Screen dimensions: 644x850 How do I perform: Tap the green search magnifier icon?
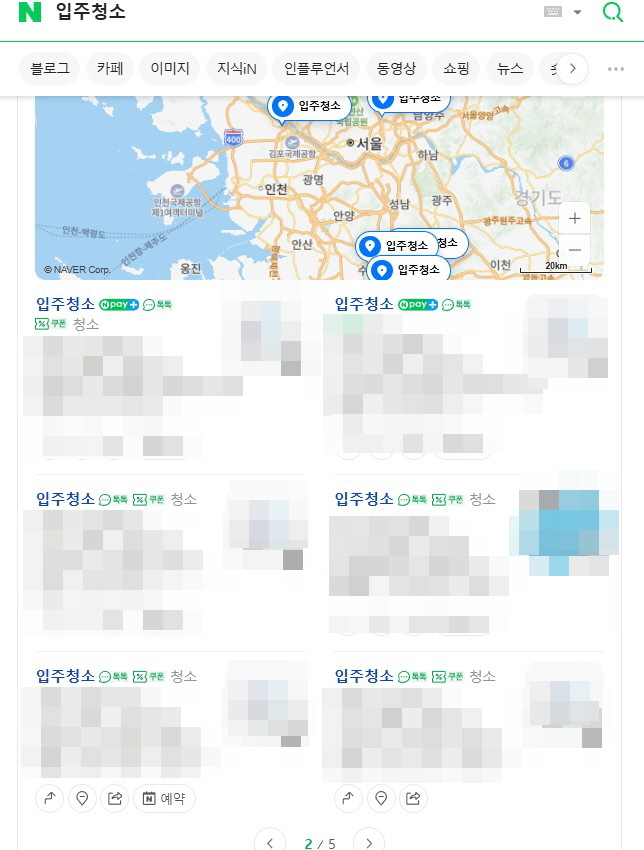pos(612,12)
